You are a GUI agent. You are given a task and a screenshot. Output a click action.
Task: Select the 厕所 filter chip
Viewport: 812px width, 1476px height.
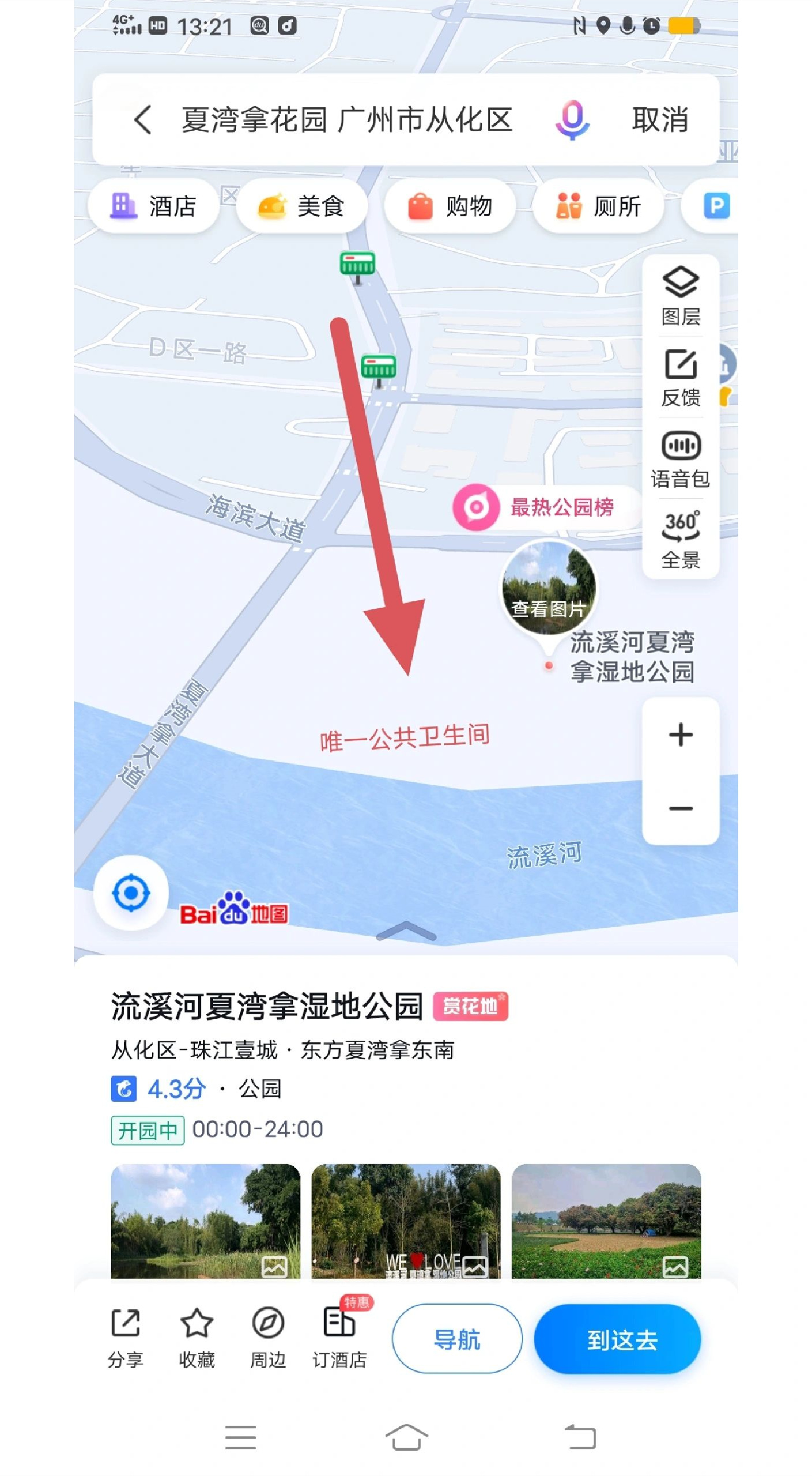coord(598,206)
